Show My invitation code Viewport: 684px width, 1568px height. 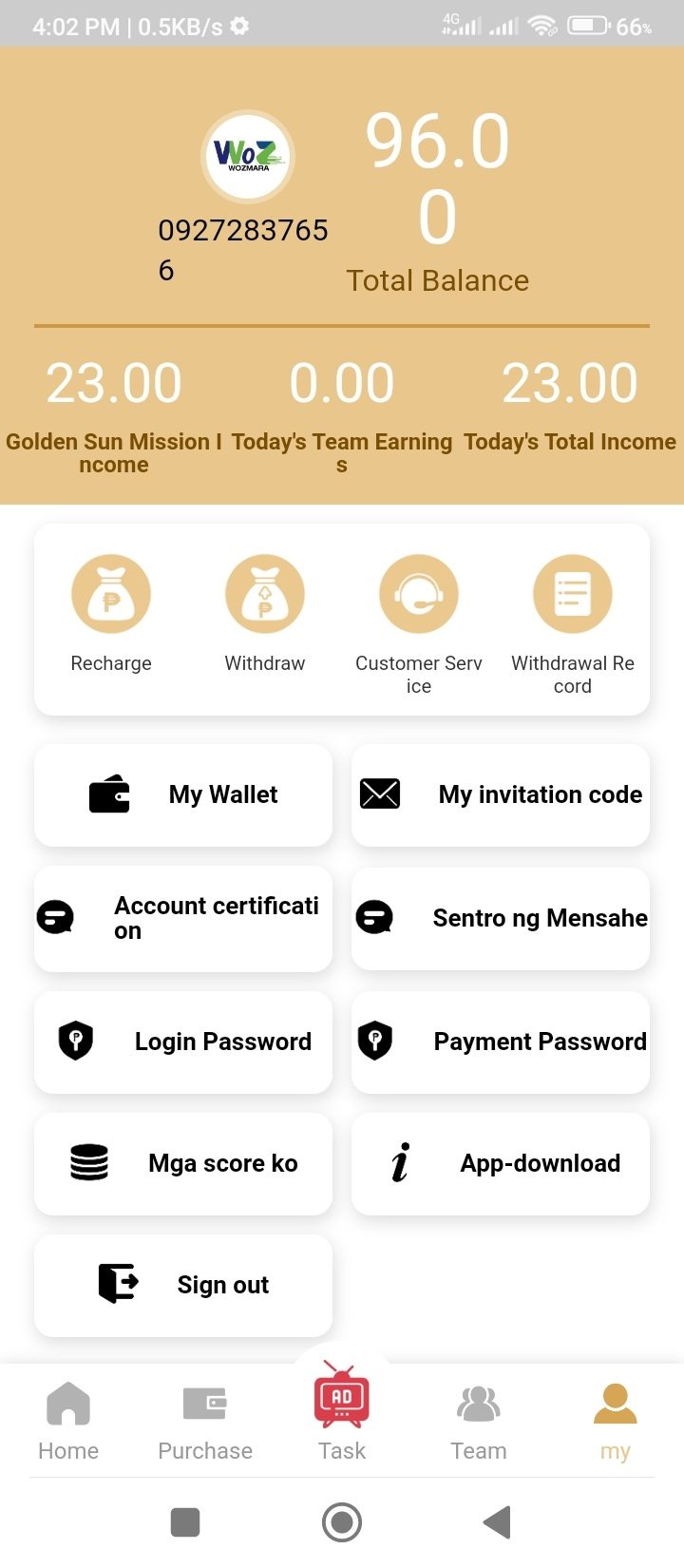click(x=501, y=794)
